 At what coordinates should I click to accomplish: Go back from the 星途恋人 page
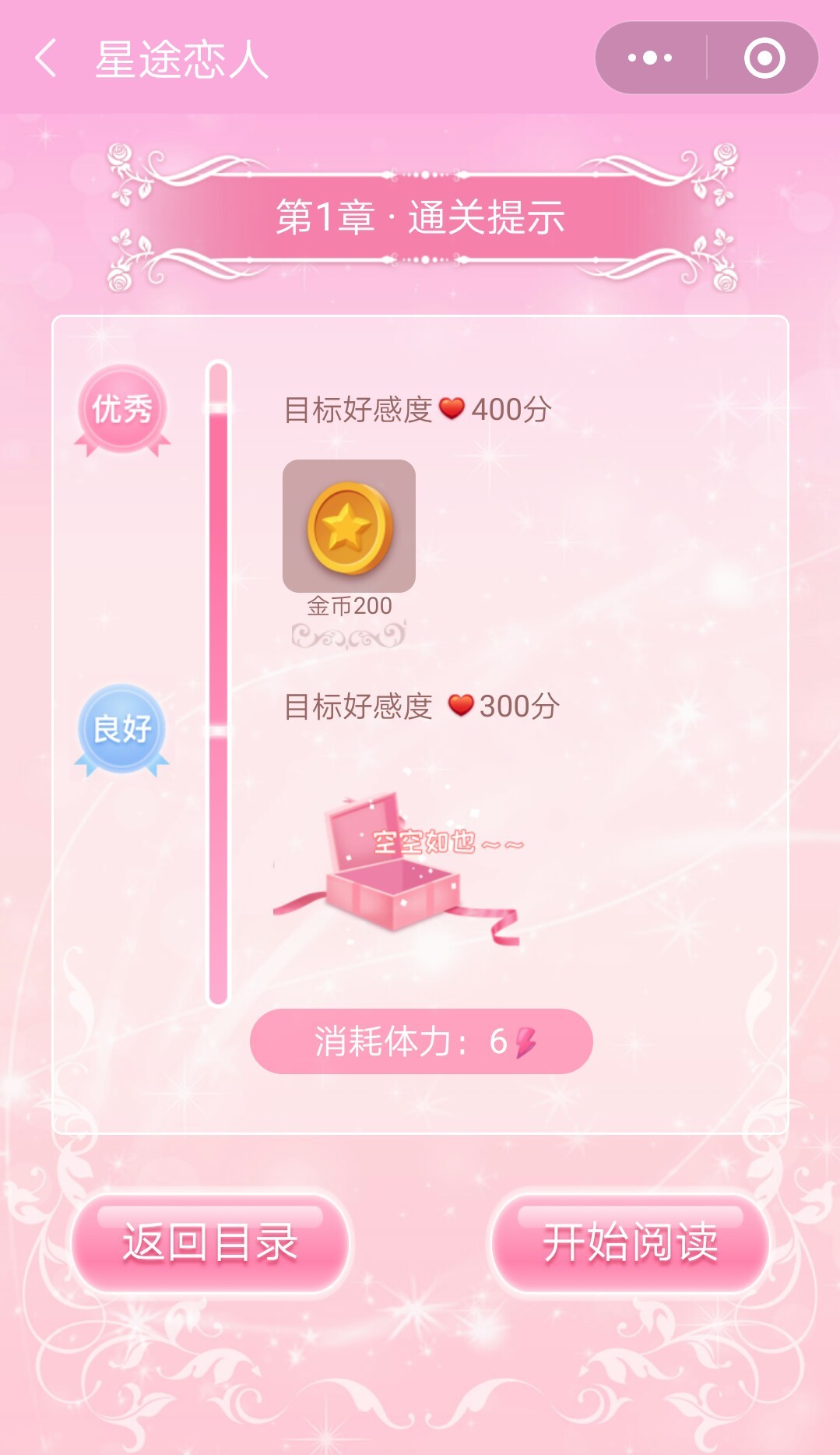tap(47, 58)
